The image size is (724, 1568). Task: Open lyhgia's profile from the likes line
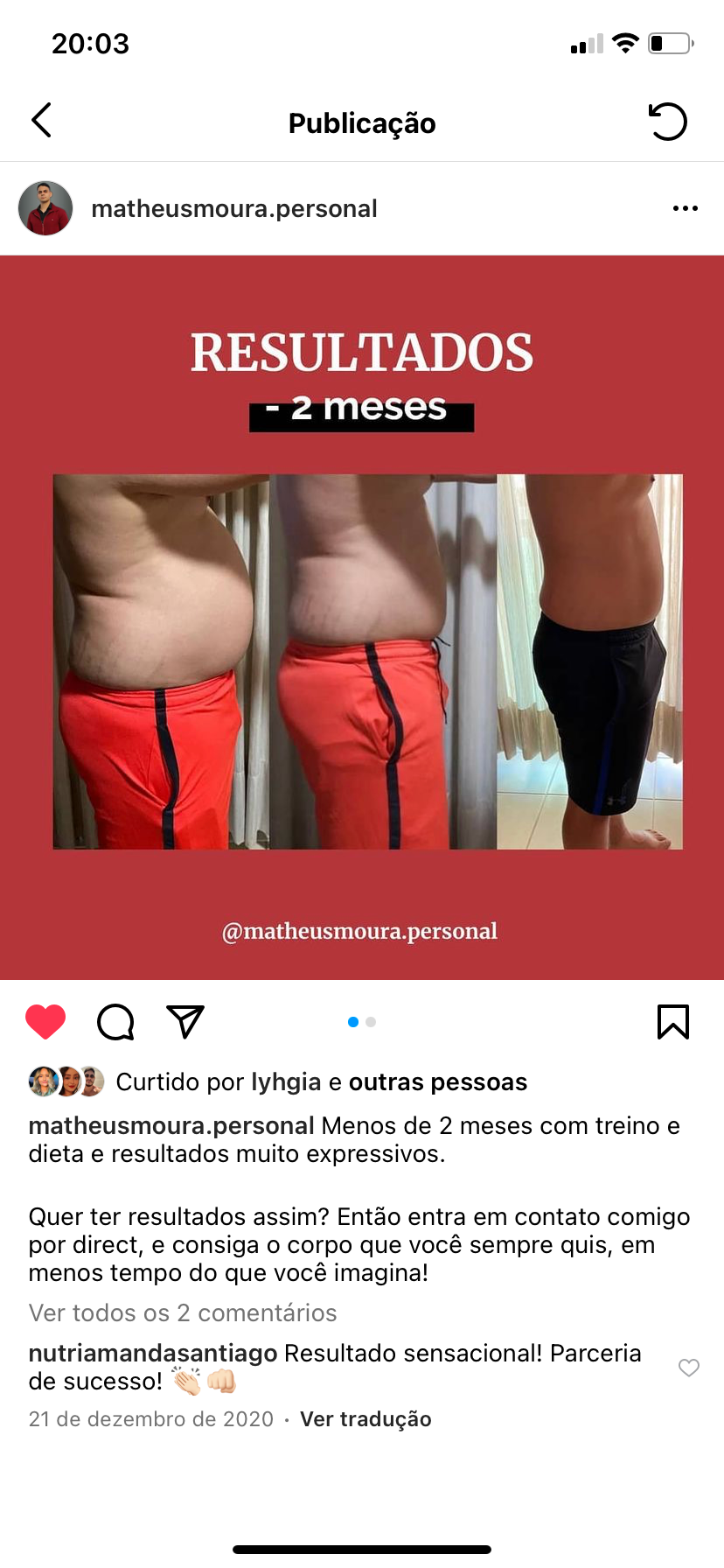click(286, 1082)
